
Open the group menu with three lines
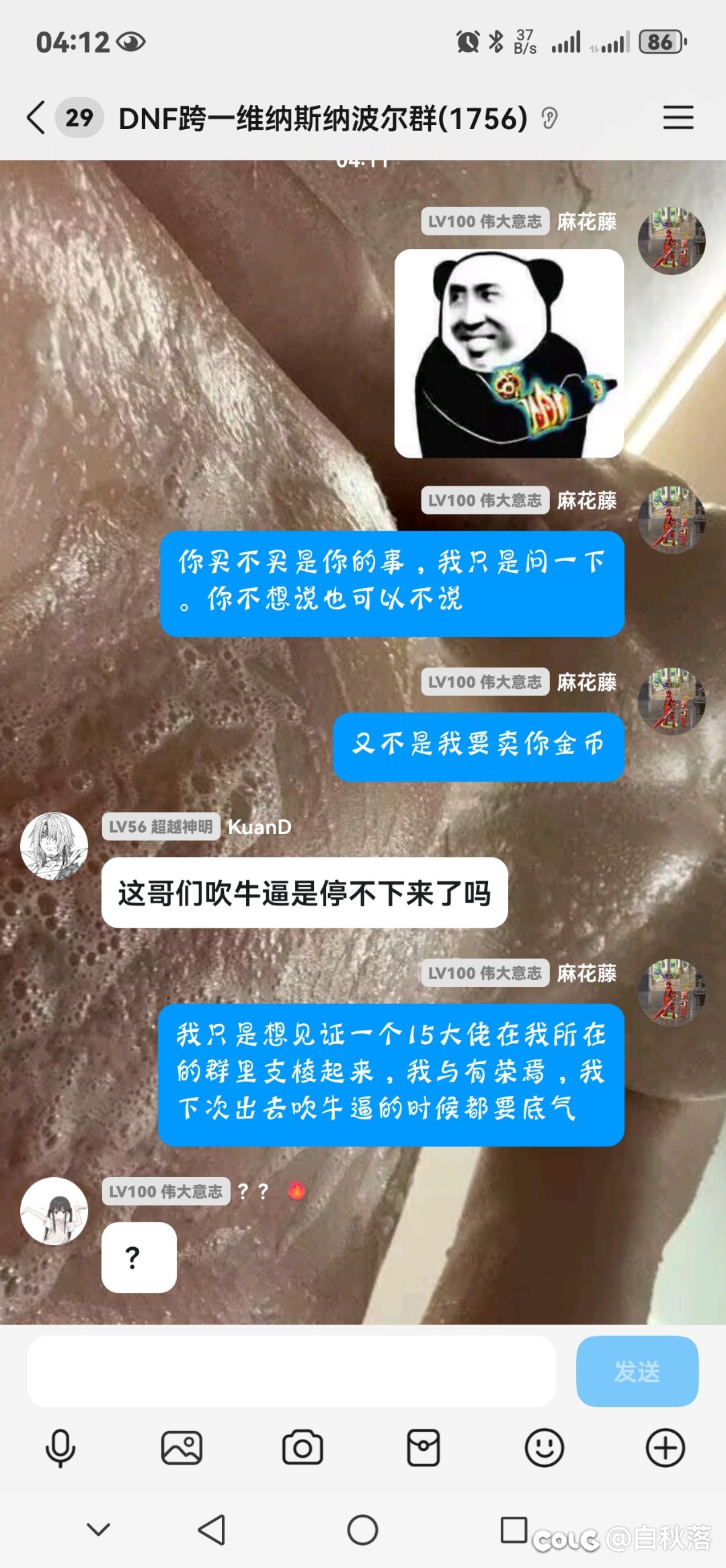coord(678,118)
